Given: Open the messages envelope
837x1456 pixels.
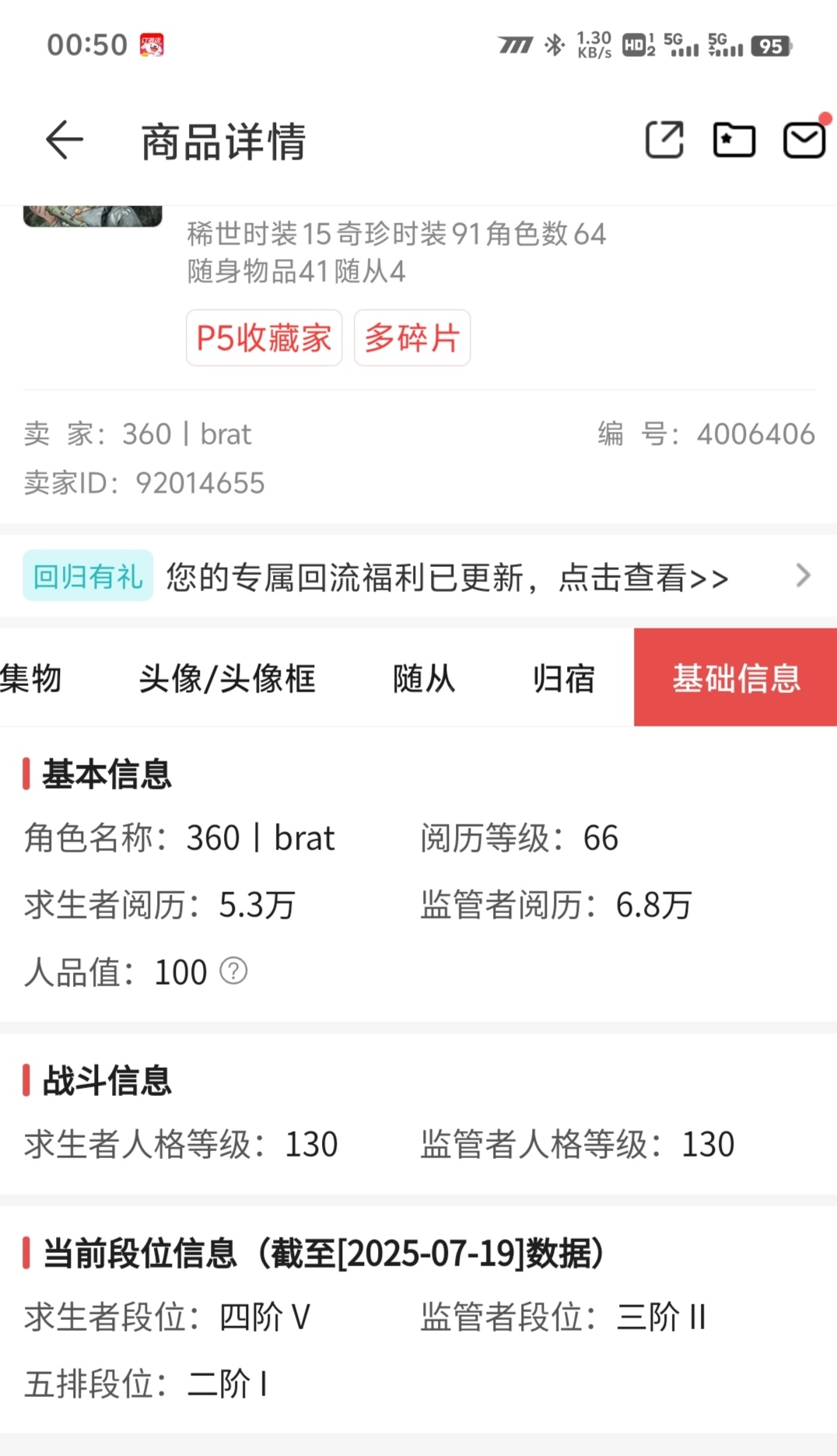Looking at the screenshot, I should tap(803, 140).
